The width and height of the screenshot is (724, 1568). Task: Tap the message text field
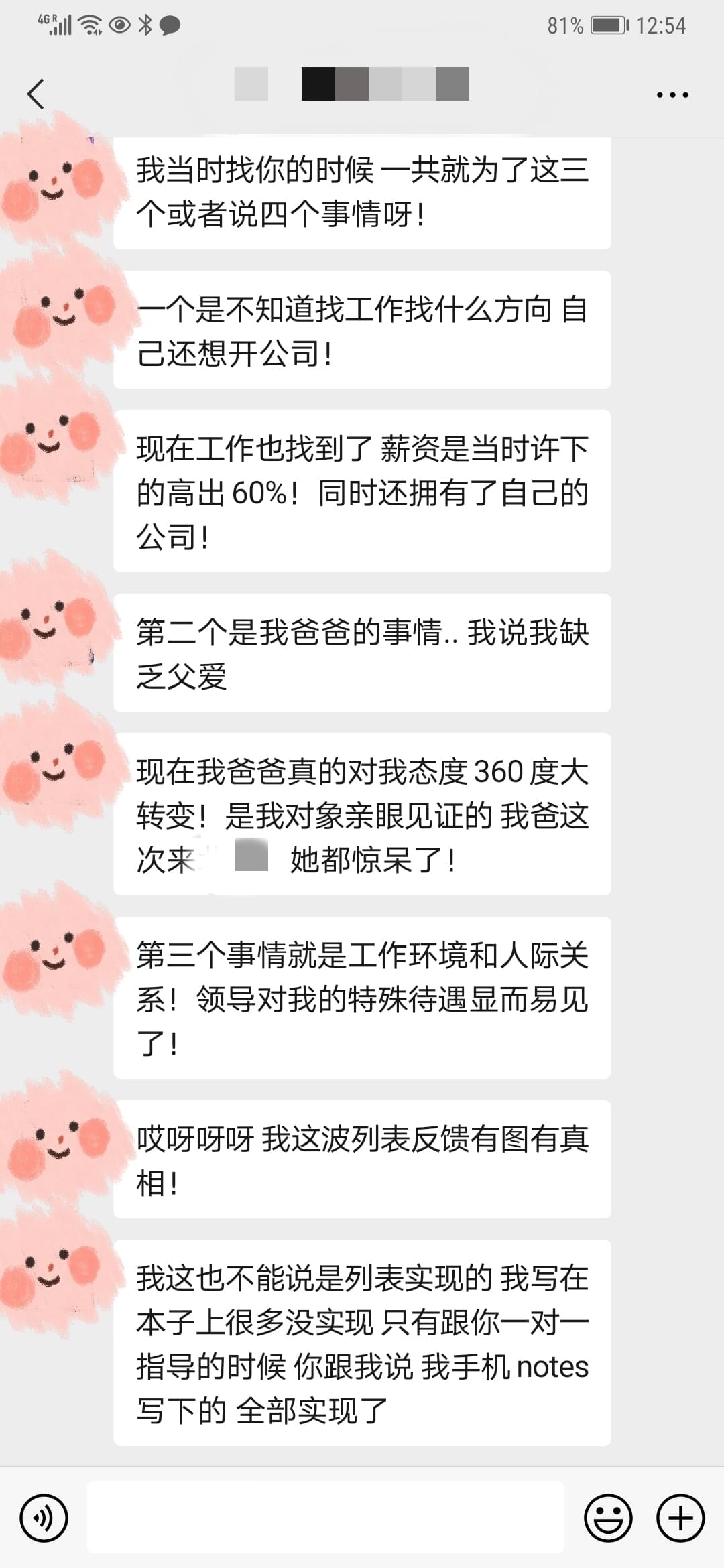click(326, 1518)
